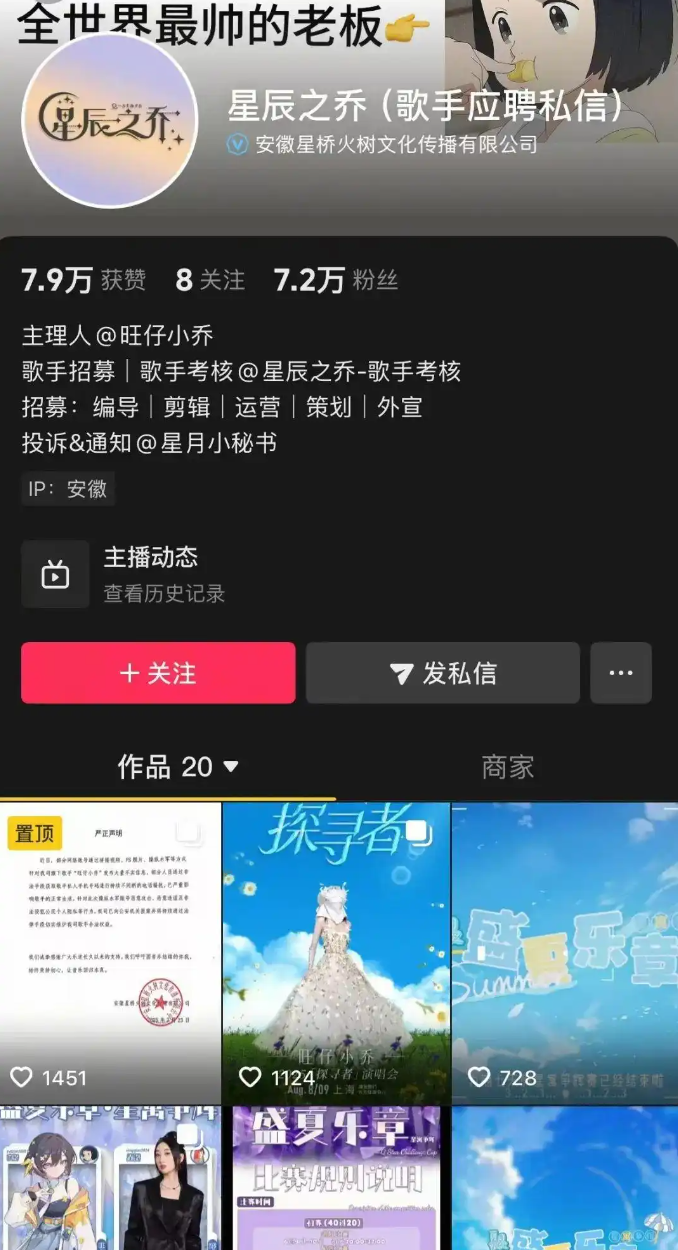Open the 盛夏乐章 video with 728 likes
The height and width of the screenshot is (1250, 678).
pyautogui.click(x=565, y=952)
